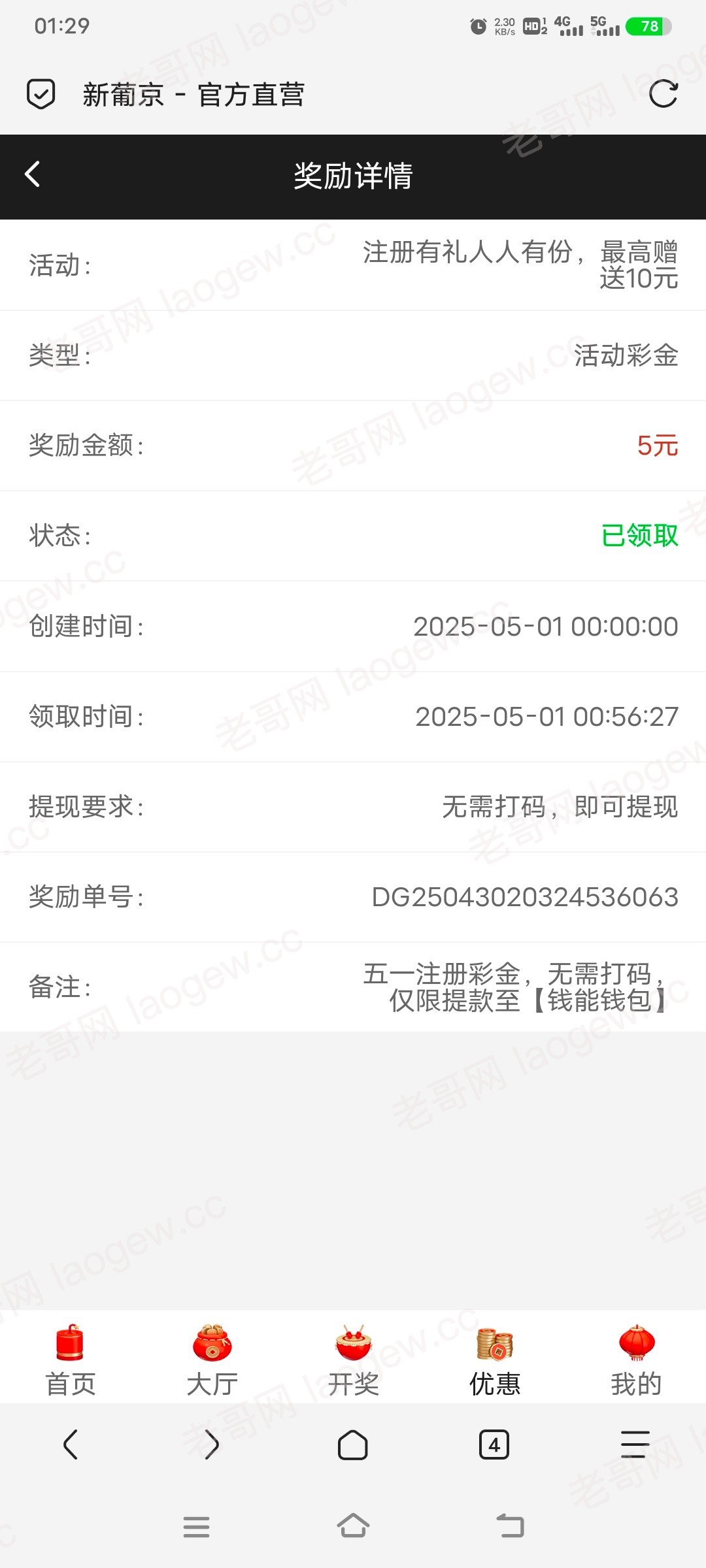Tap the browser back arrow
This screenshot has height=1568, width=706.
[x=71, y=1445]
